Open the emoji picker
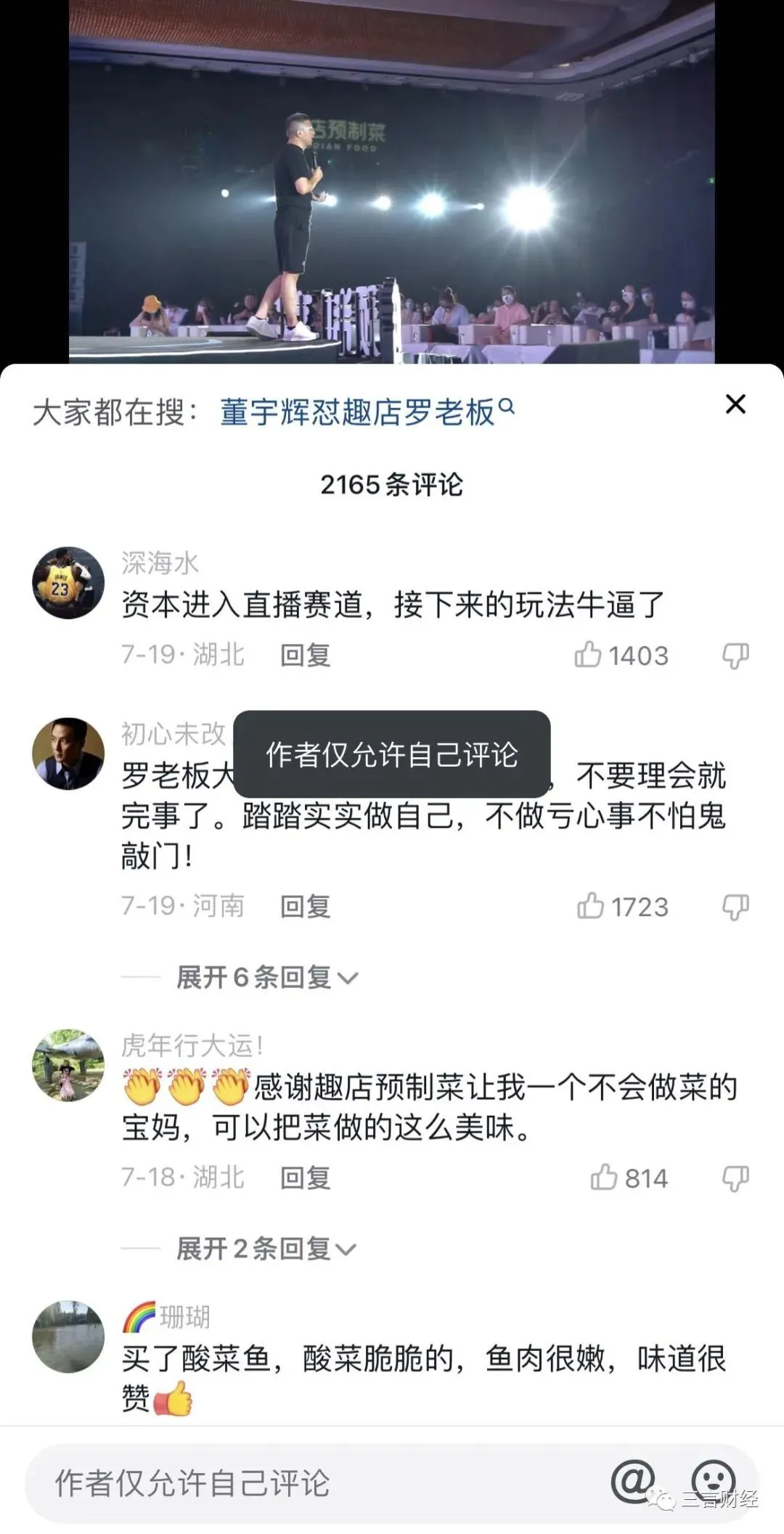This screenshot has height=1534, width=784. [x=713, y=1481]
